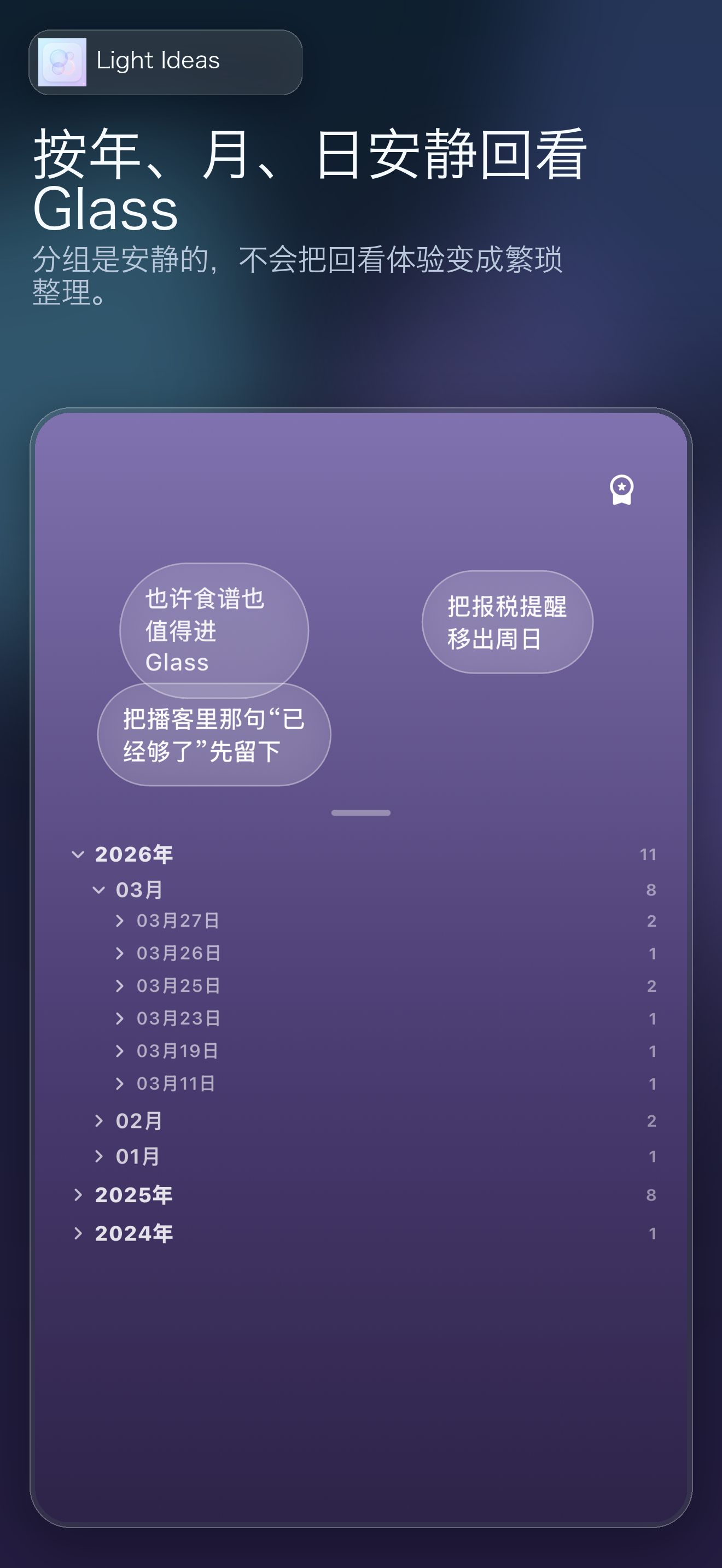Screen dimensions: 722x1568
Task: Expand the 03月26日 entry
Action: 177,953
